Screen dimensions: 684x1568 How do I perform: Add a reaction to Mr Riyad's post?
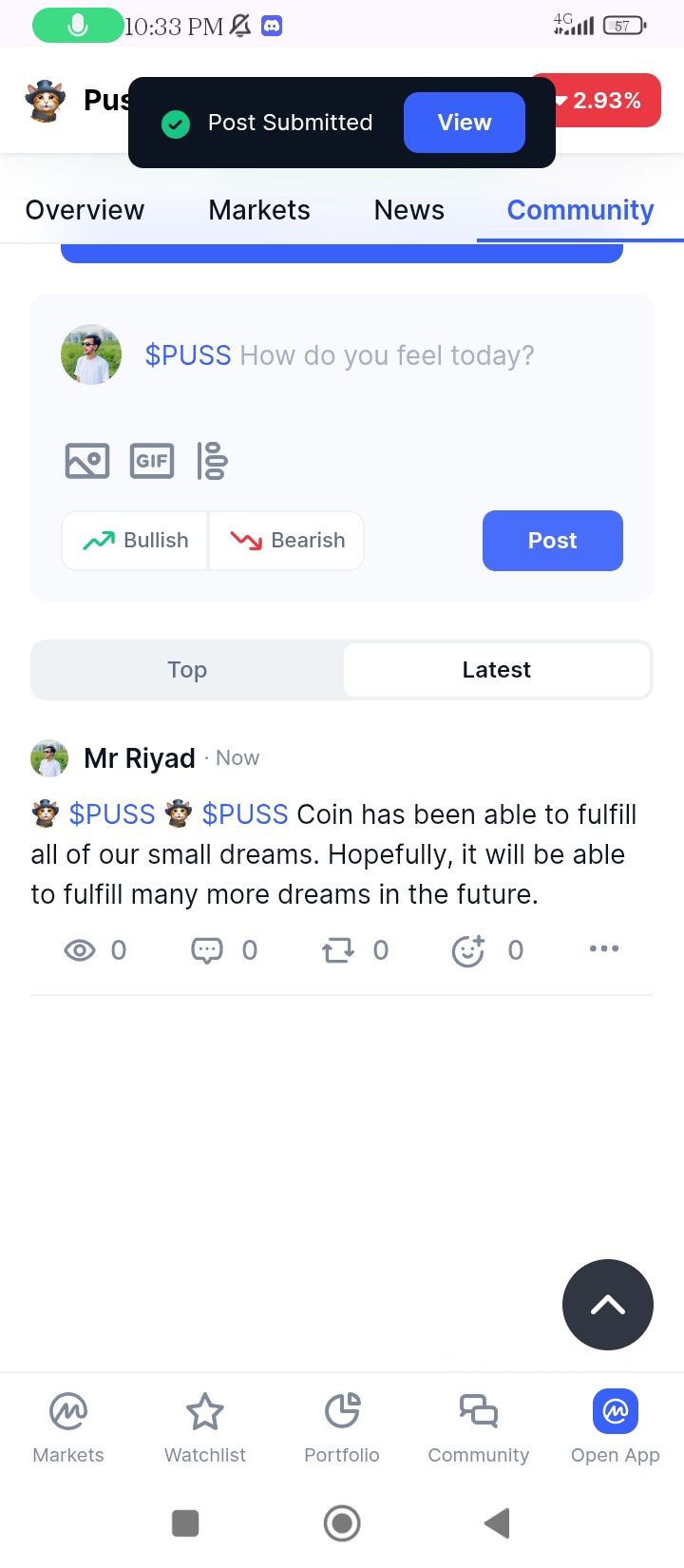467,949
